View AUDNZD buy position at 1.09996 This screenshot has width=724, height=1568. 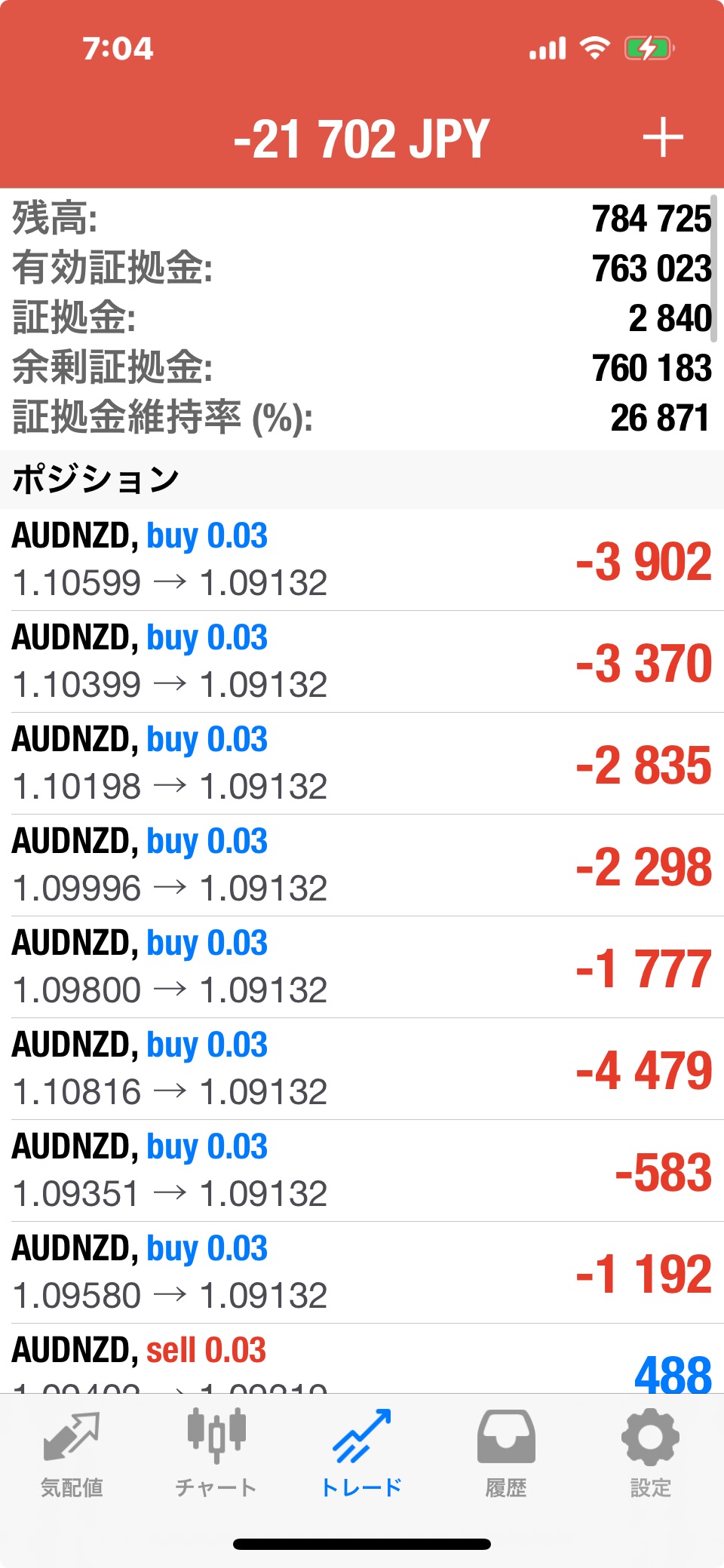pos(362,865)
